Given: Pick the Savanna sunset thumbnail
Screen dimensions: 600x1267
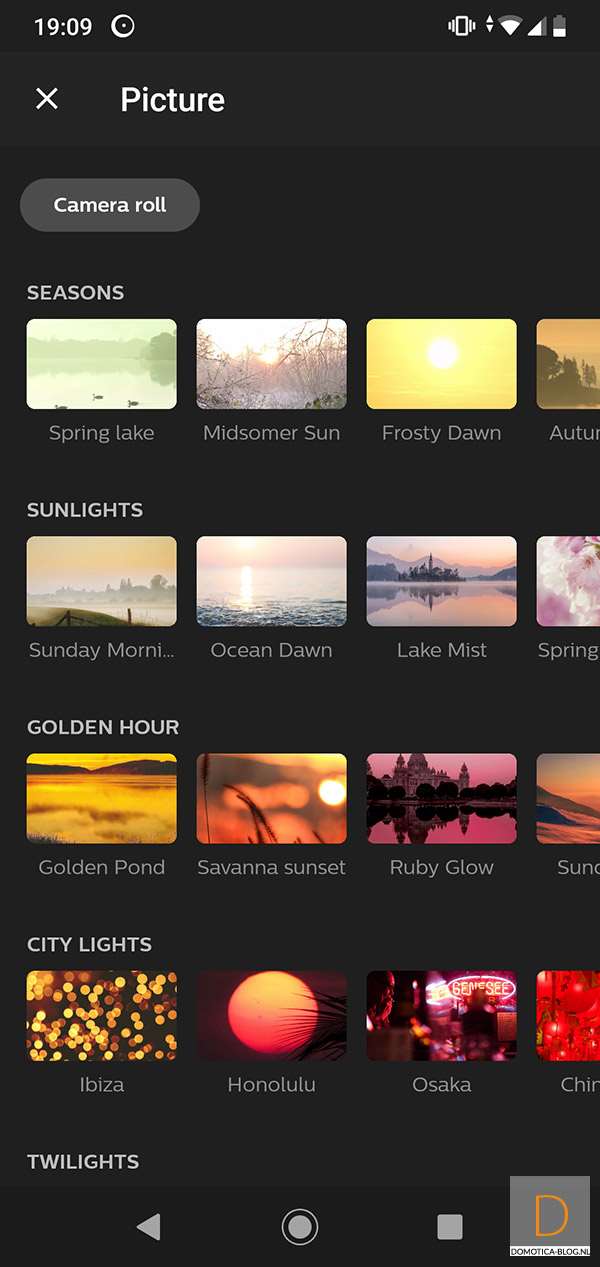Looking at the screenshot, I should click(272, 798).
